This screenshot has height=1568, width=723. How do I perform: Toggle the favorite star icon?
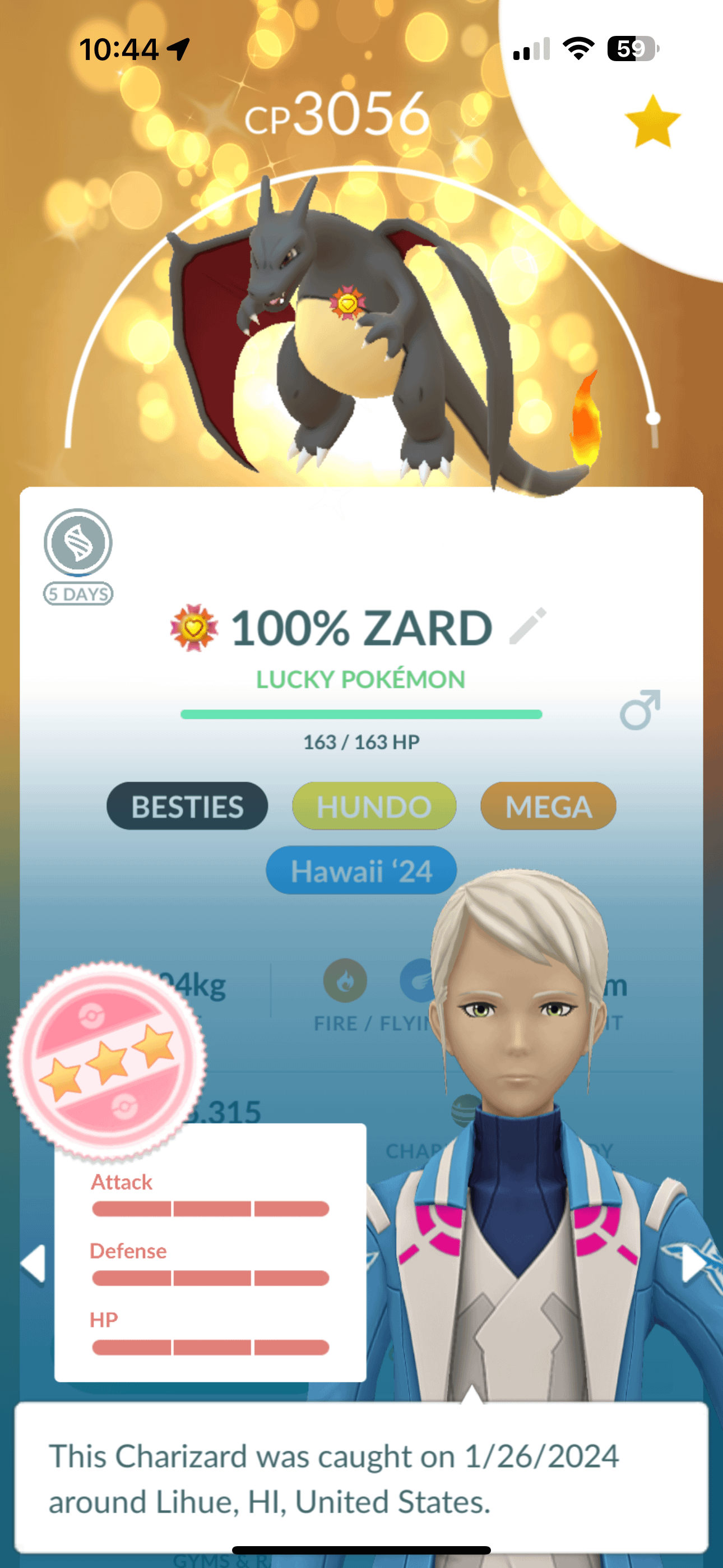coord(652,122)
